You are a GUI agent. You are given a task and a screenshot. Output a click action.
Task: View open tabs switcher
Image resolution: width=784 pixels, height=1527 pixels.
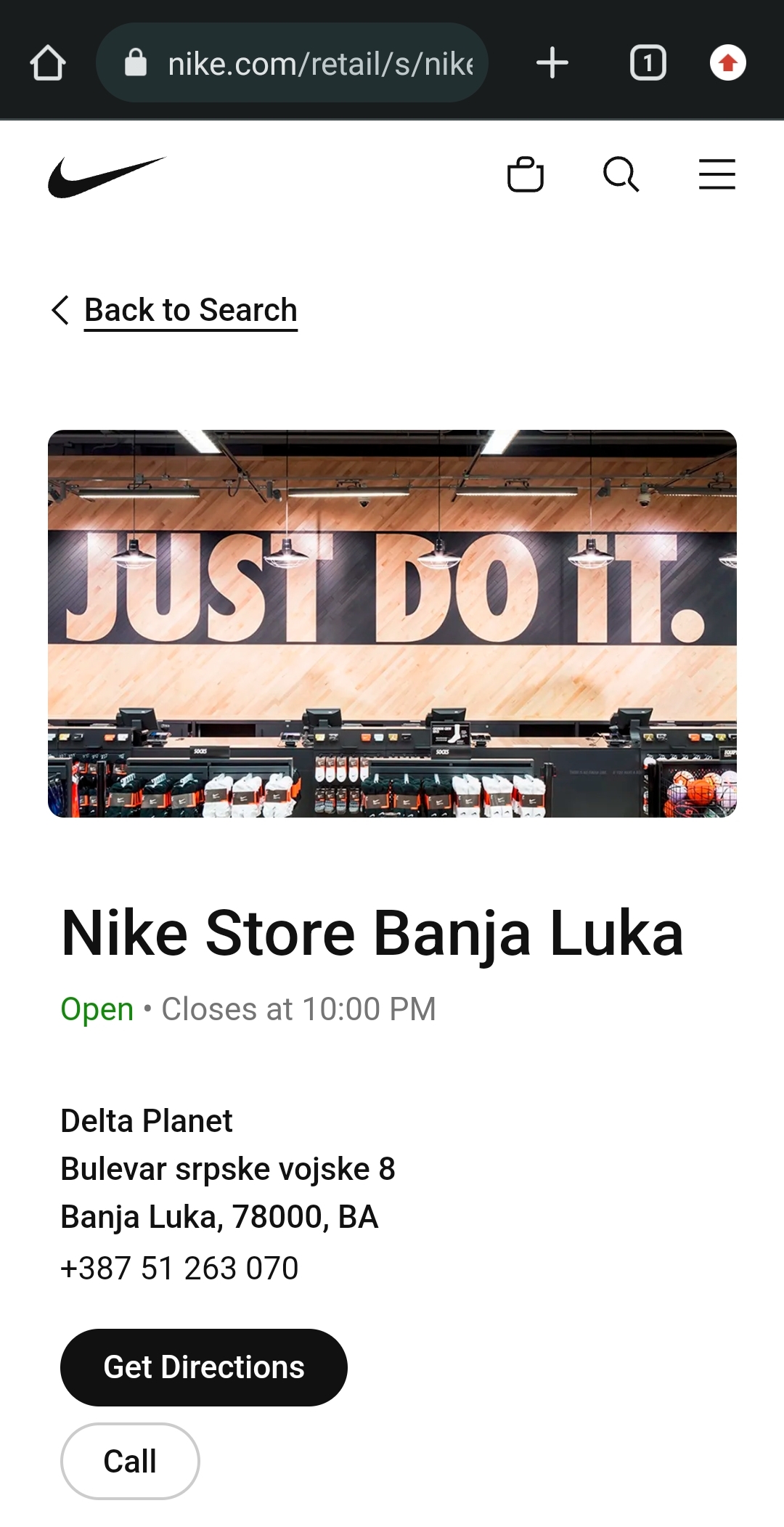648,62
